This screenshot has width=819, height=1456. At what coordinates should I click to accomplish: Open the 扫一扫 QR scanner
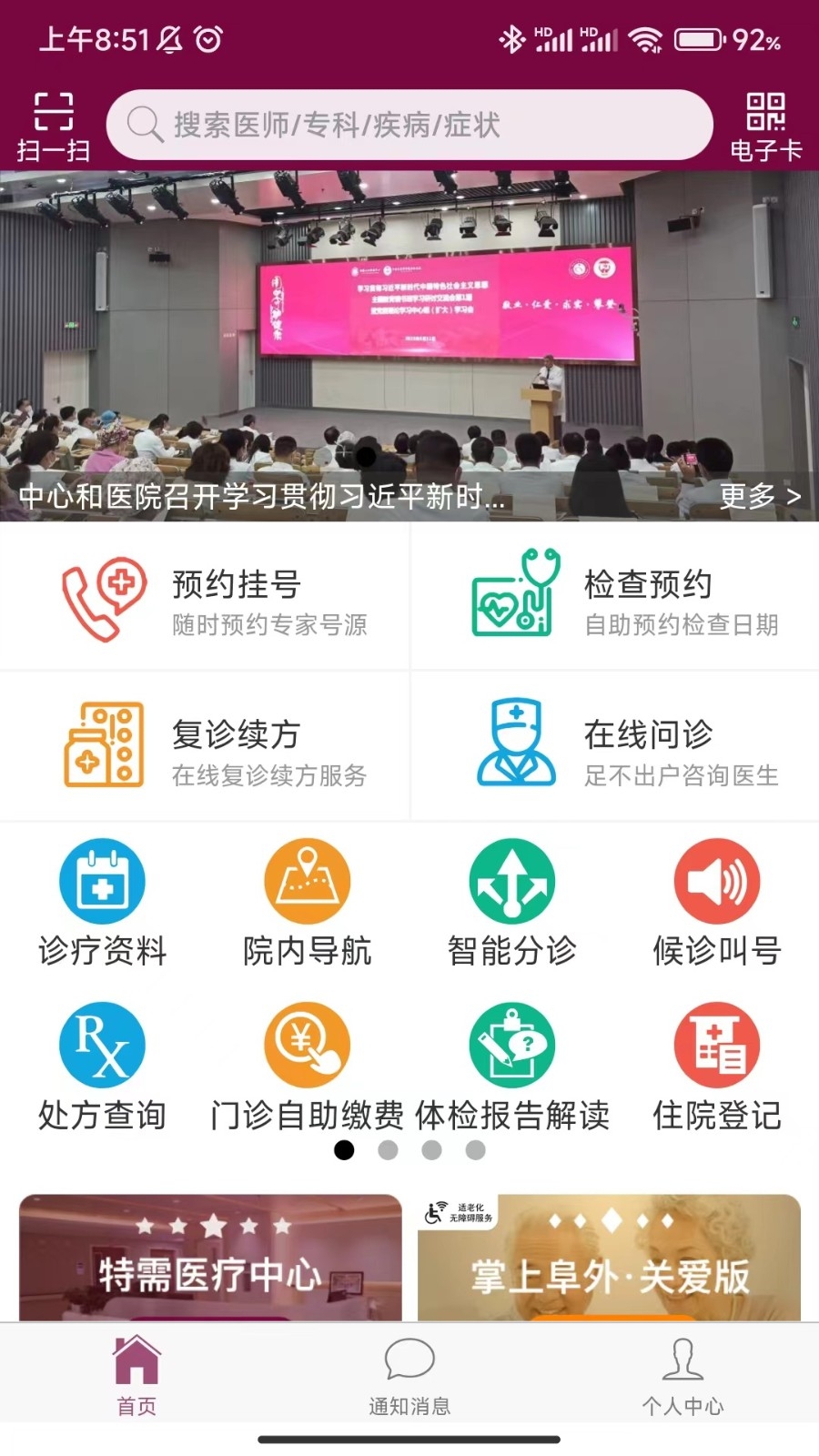click(x=52, y=123)
